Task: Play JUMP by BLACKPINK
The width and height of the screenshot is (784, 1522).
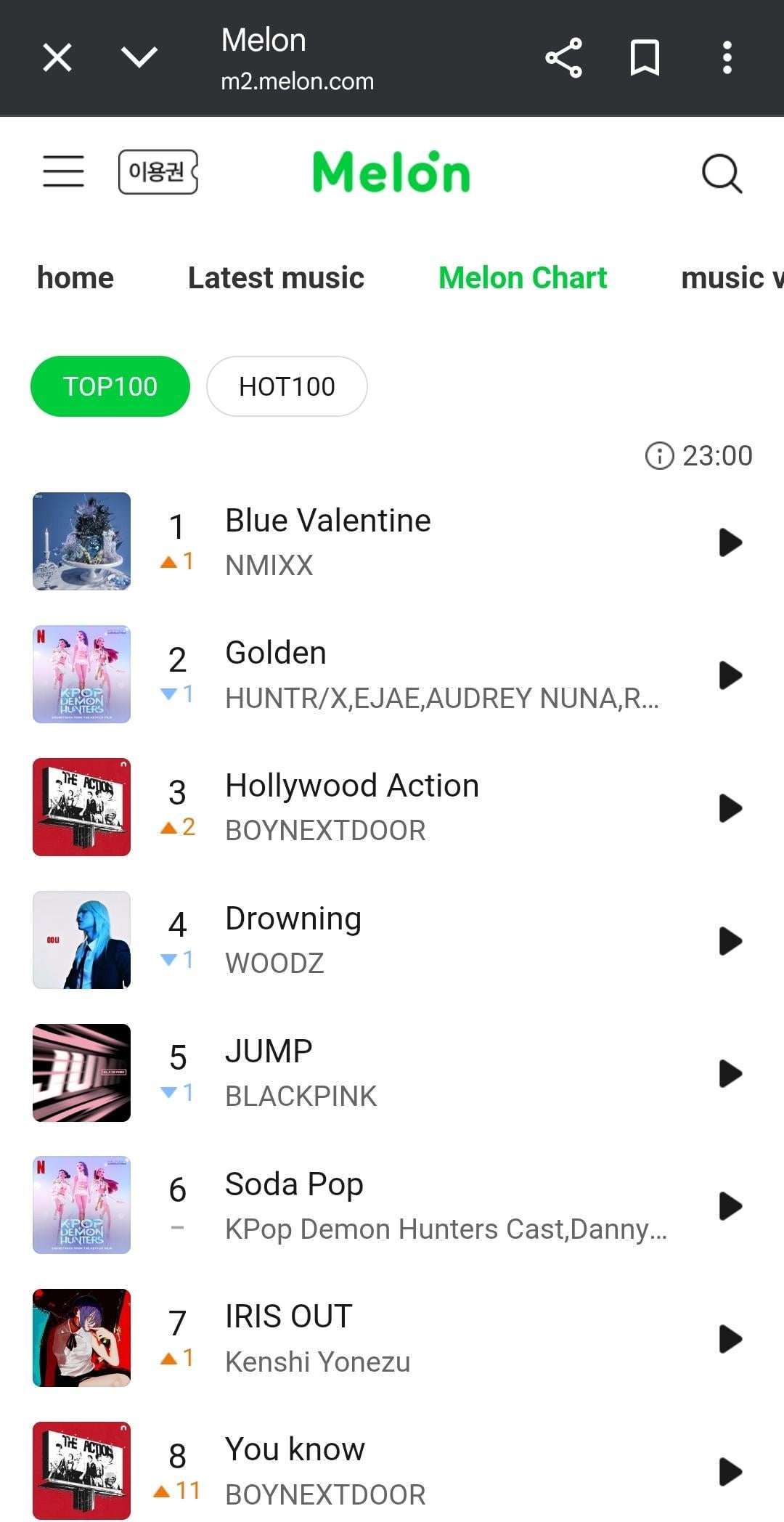Action: pos(730,1073)
